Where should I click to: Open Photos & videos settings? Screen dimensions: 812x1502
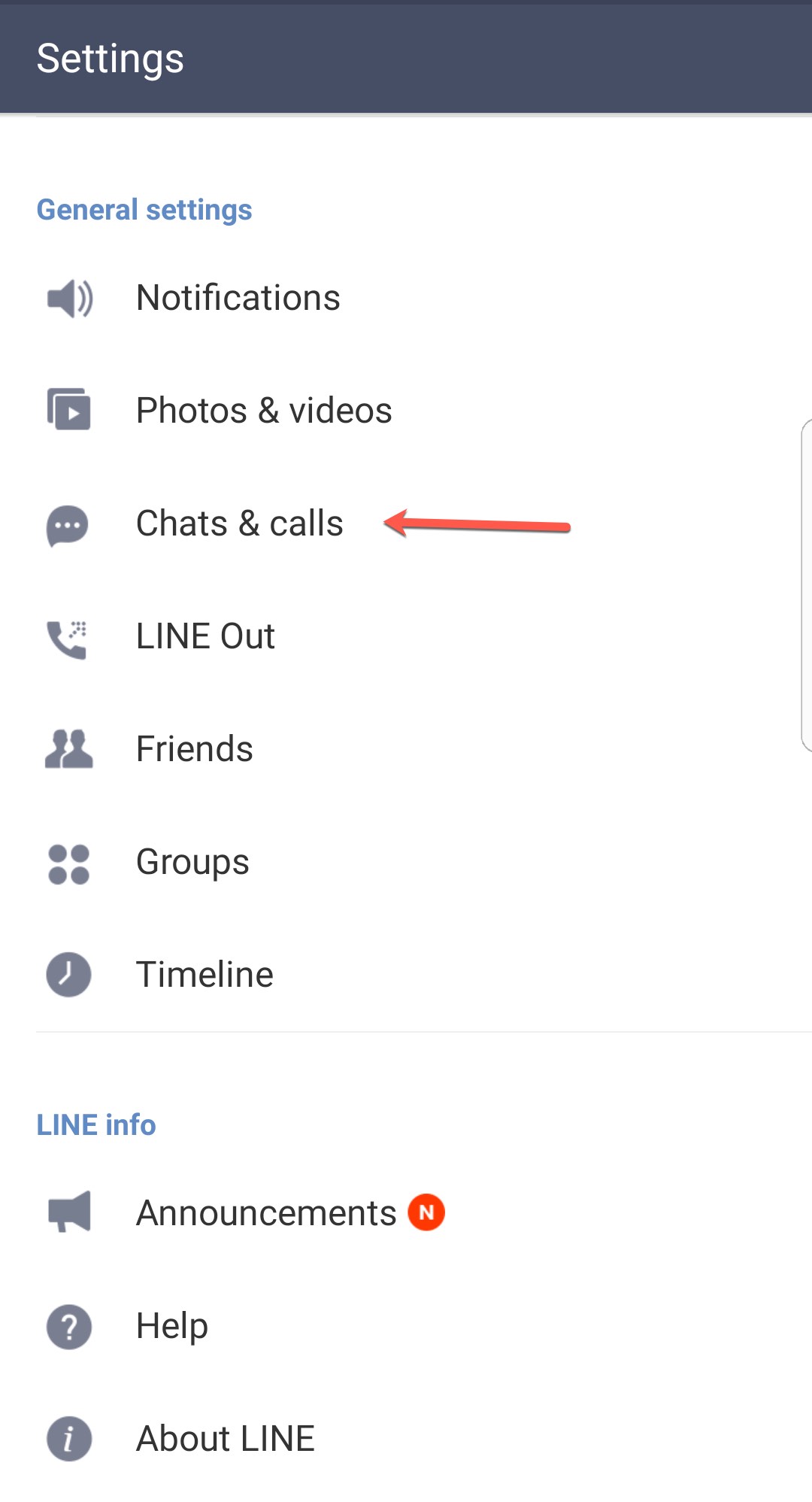(406, 411)
